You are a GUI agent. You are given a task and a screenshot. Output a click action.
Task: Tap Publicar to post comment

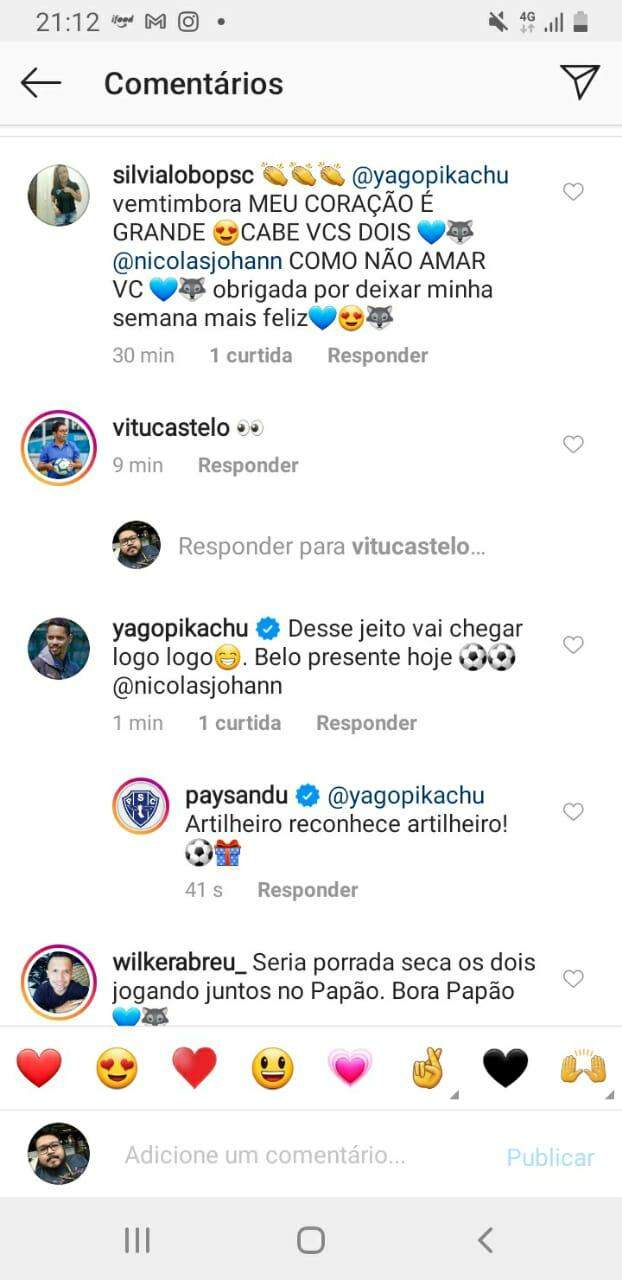550,1157
